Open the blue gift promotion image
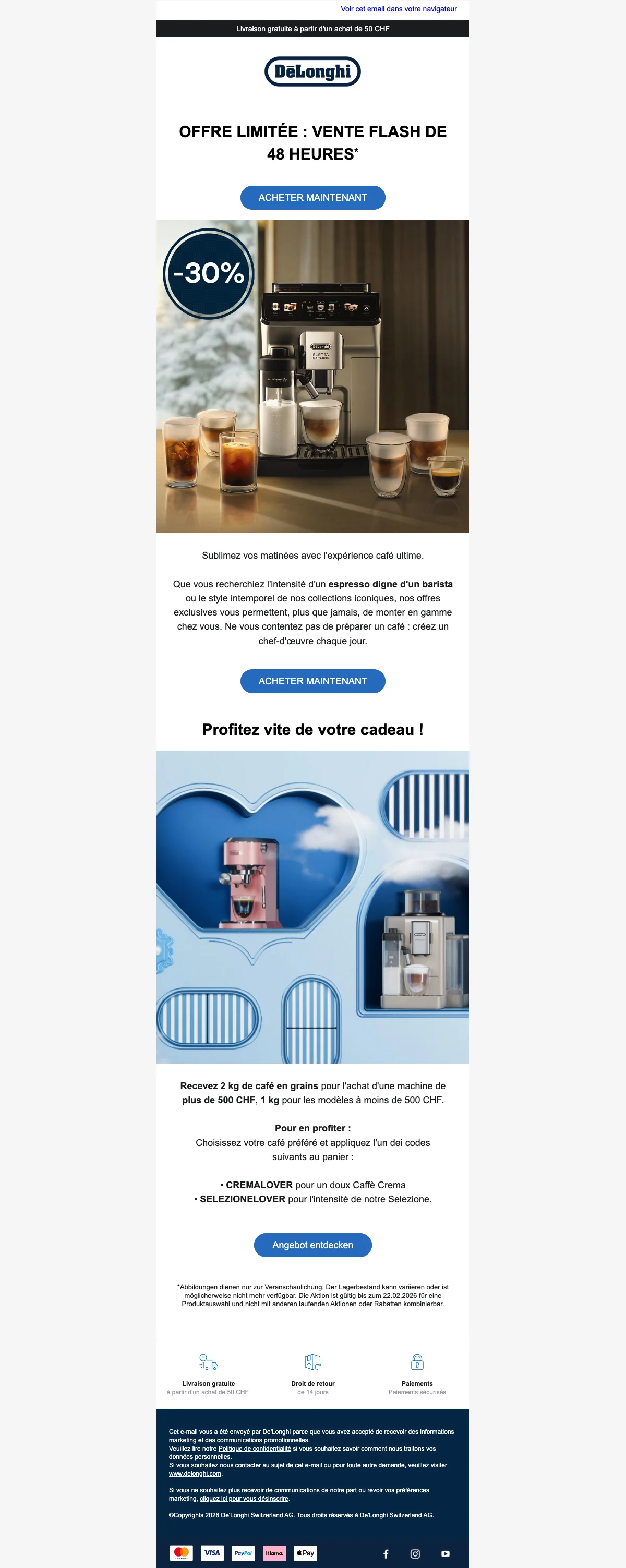Screen dimensions: 626x1568 pos(312,907)
